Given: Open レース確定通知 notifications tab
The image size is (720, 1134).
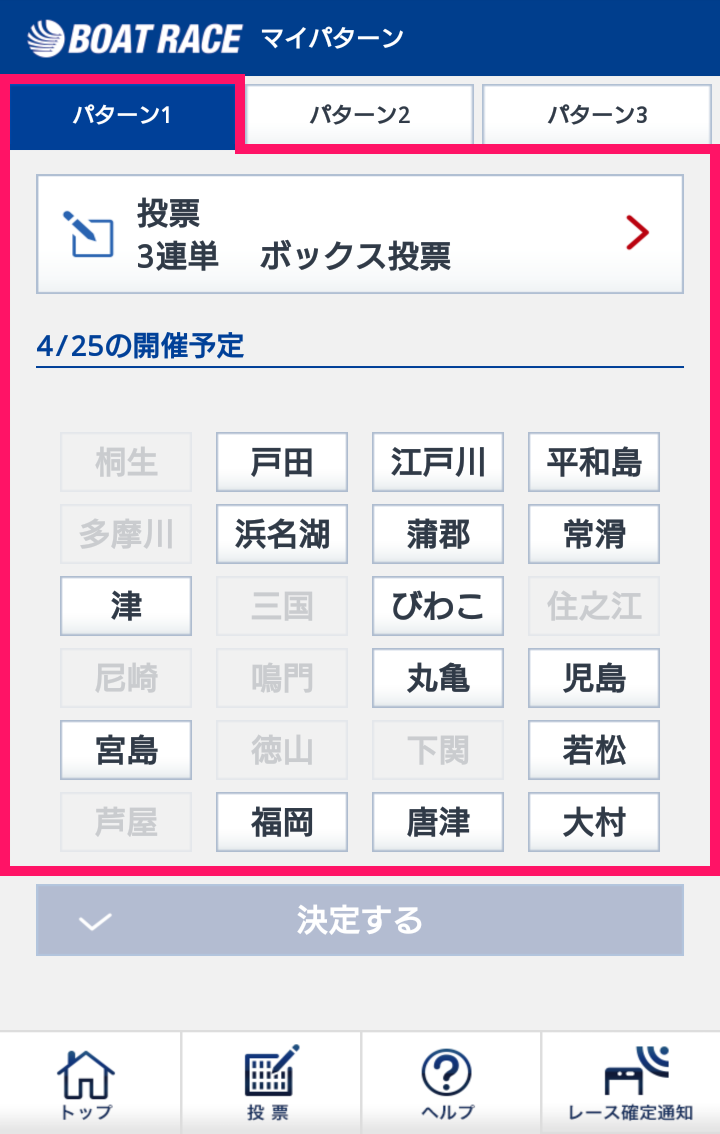Looking at the screenshot, I should [630, 1082].
